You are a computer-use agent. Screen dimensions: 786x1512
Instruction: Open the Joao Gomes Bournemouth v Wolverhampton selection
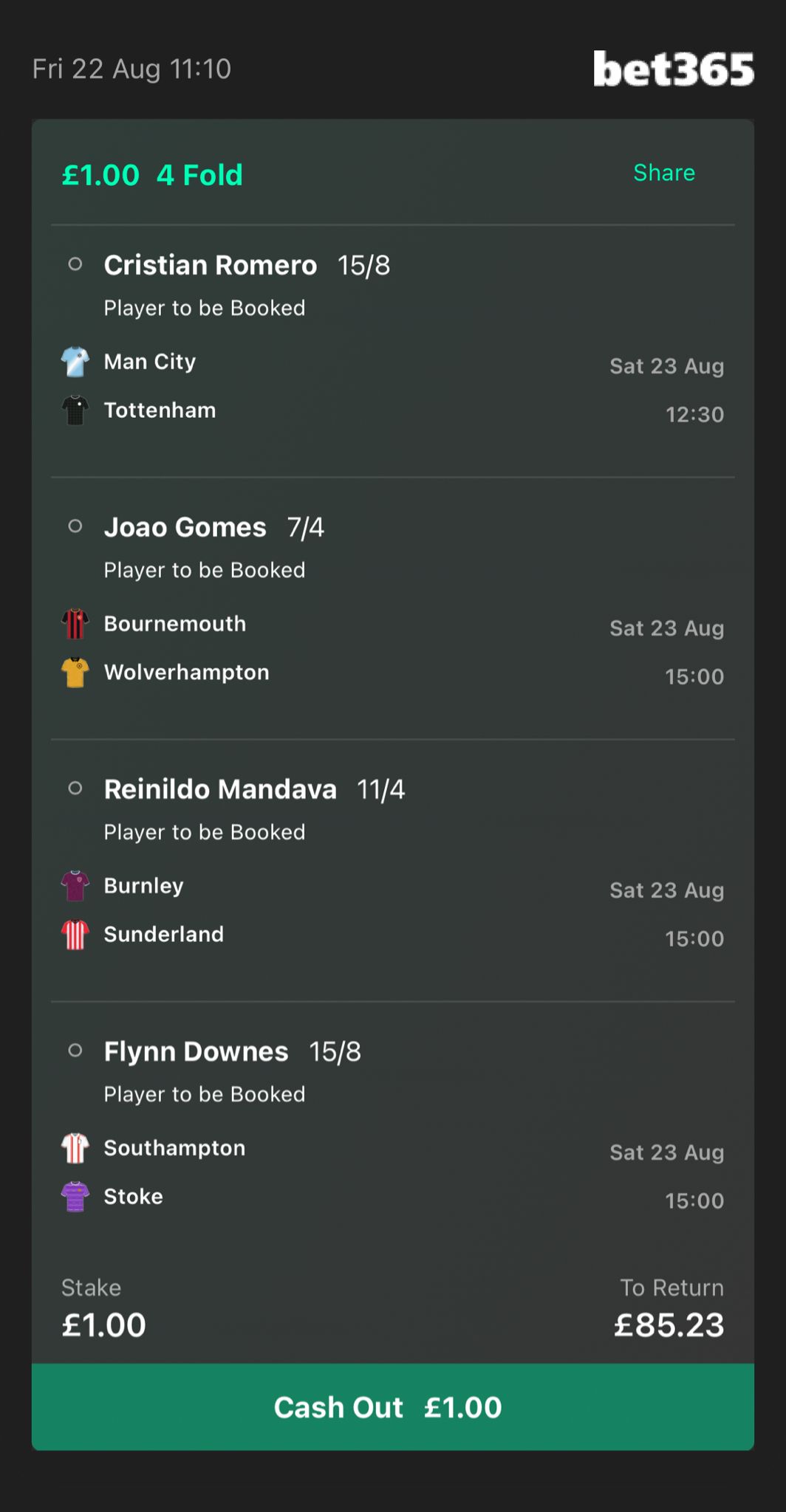coord(393,608)
